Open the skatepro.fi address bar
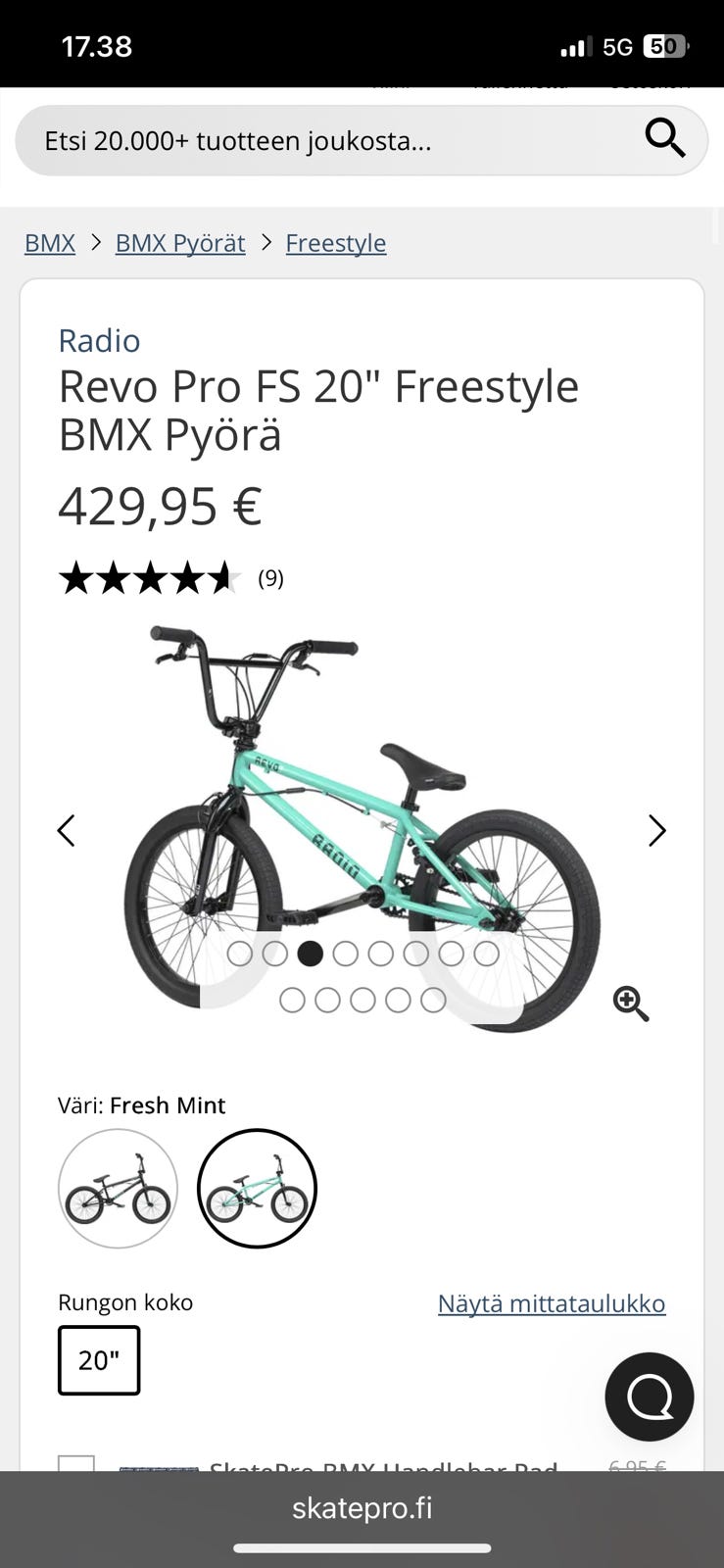 coord(362,1507)
